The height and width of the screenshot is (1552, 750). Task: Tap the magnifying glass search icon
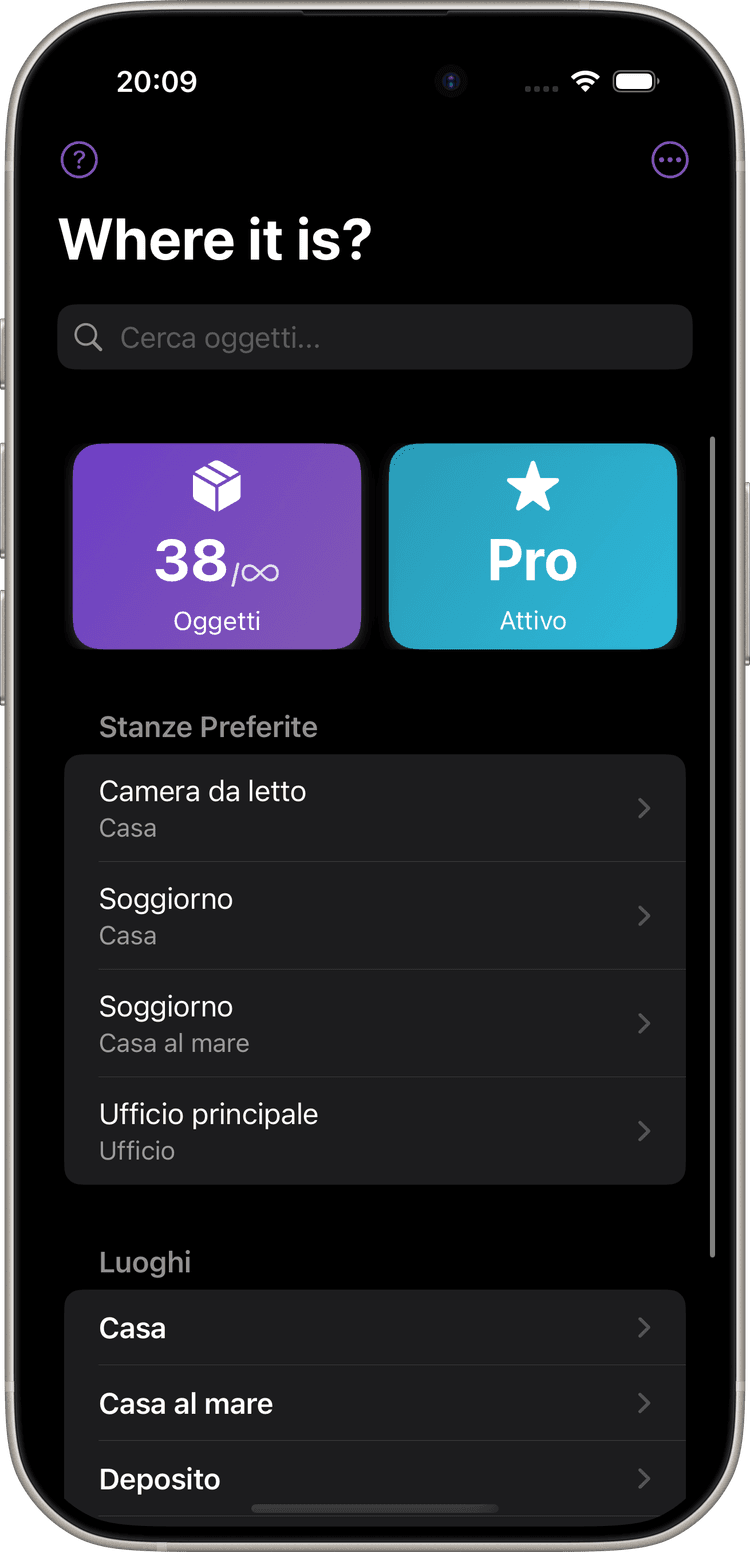point(88,337)
